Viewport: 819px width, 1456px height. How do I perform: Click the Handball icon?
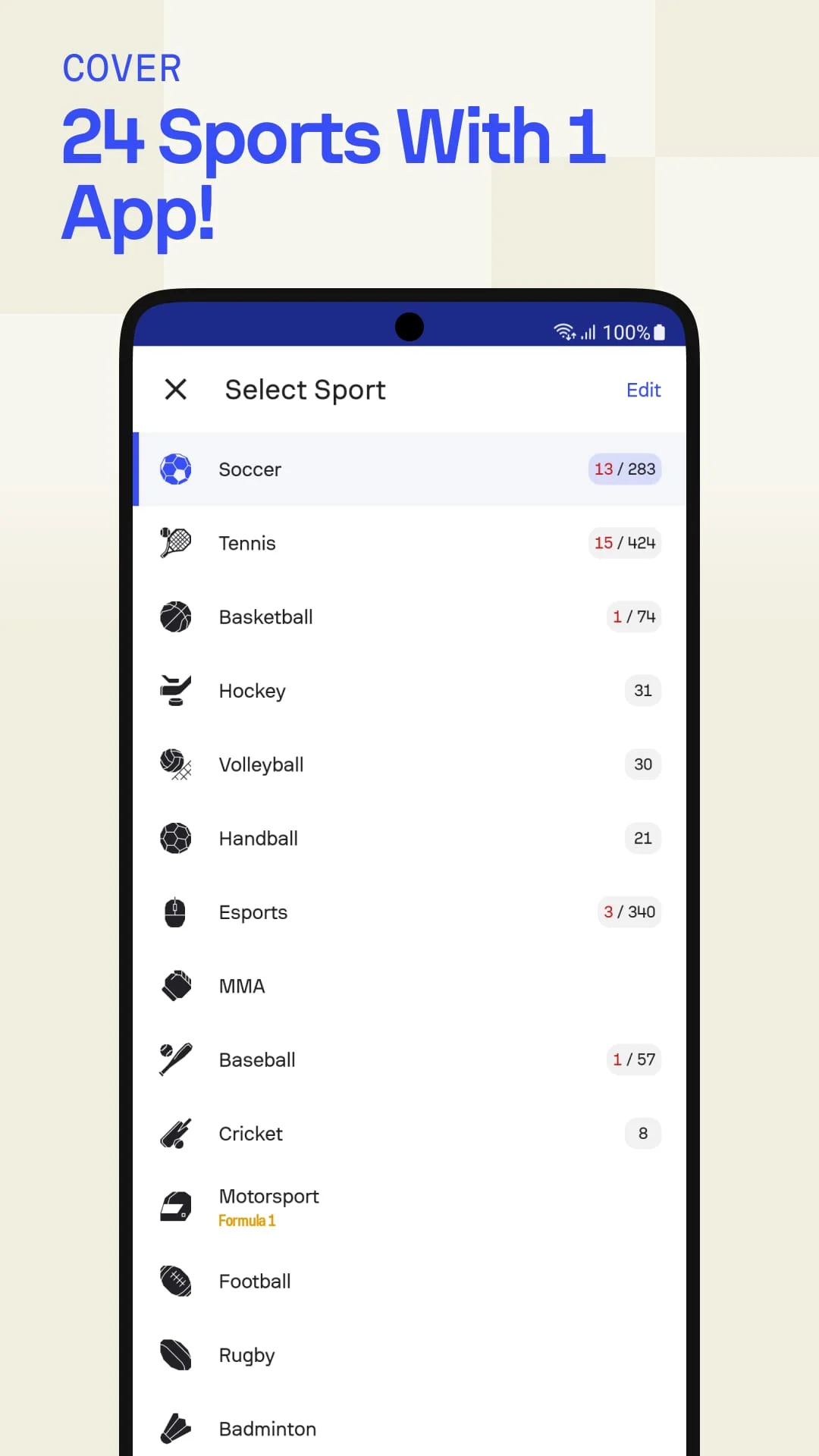[x=175, y=838]
